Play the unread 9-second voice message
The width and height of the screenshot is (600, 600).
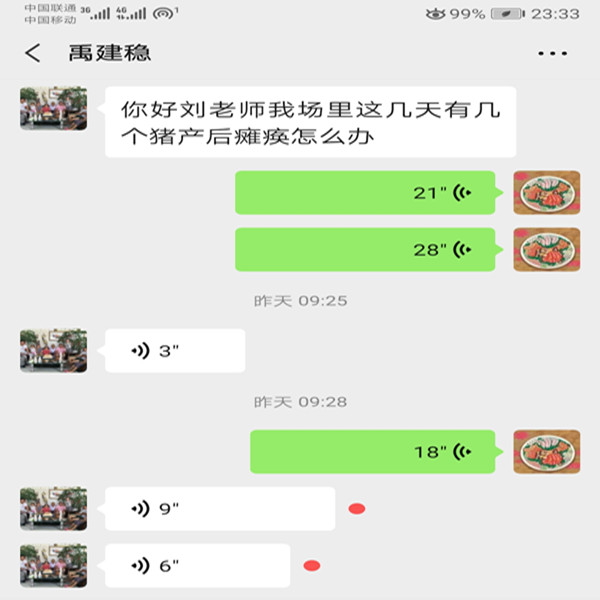220,508
